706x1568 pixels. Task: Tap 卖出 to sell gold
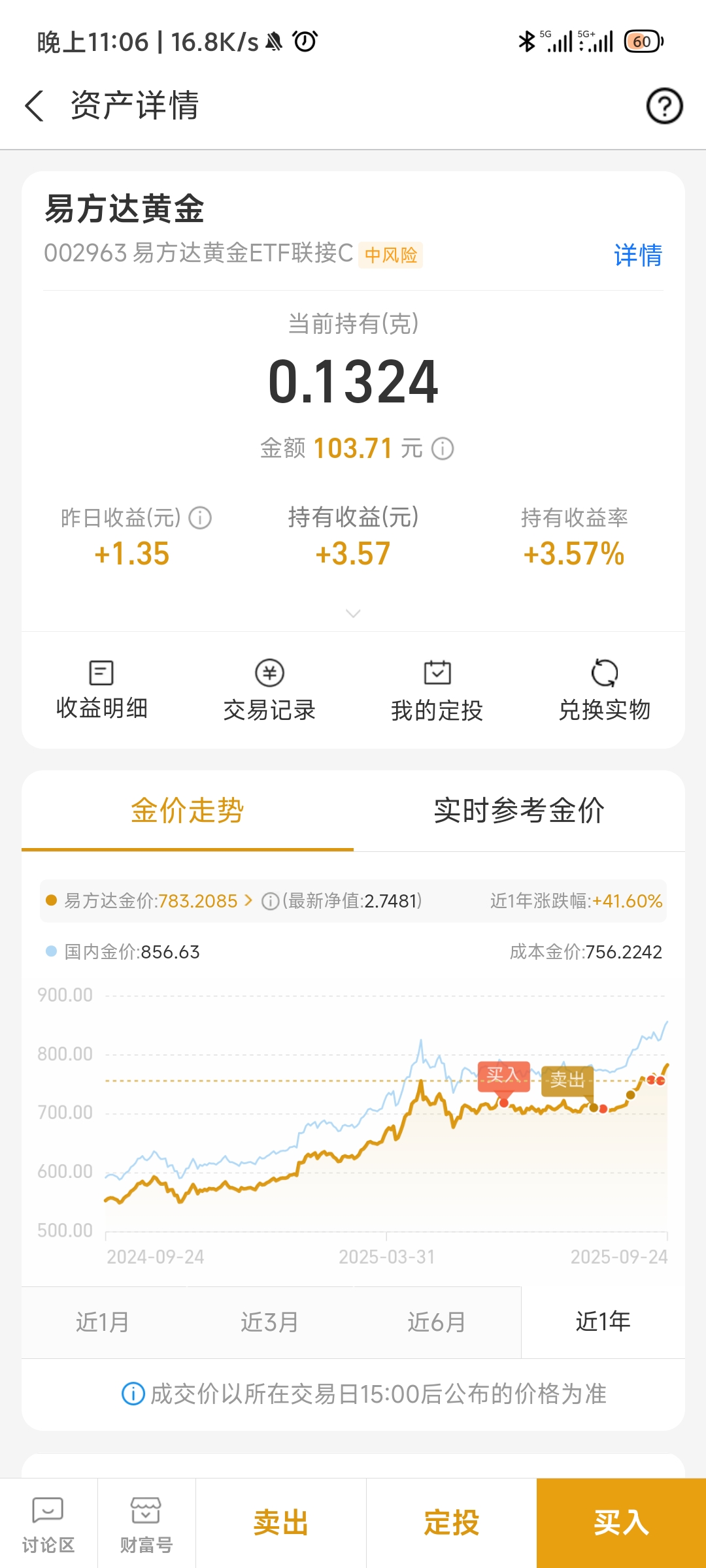[281, 1524]
